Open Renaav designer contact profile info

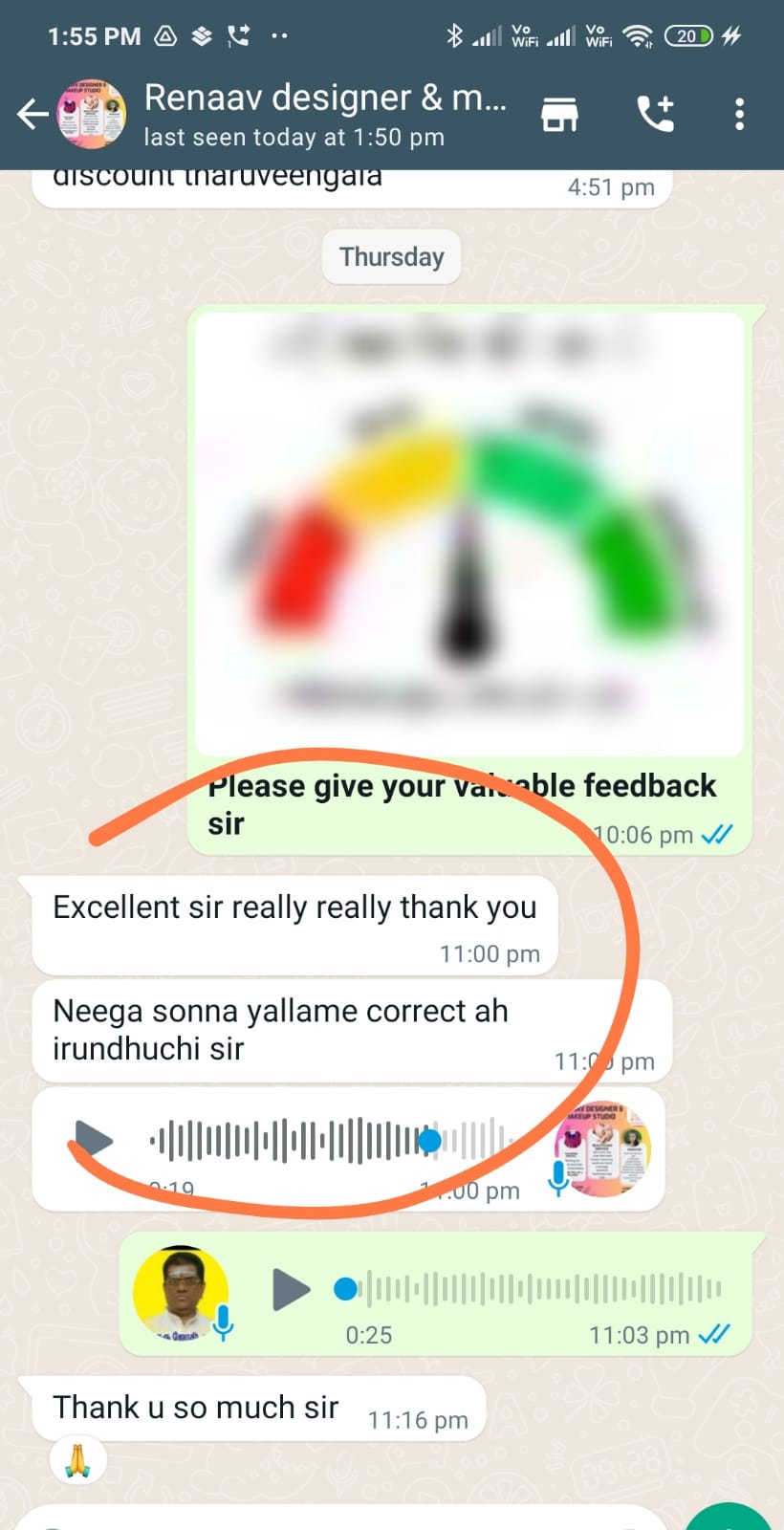coord(325,114)
